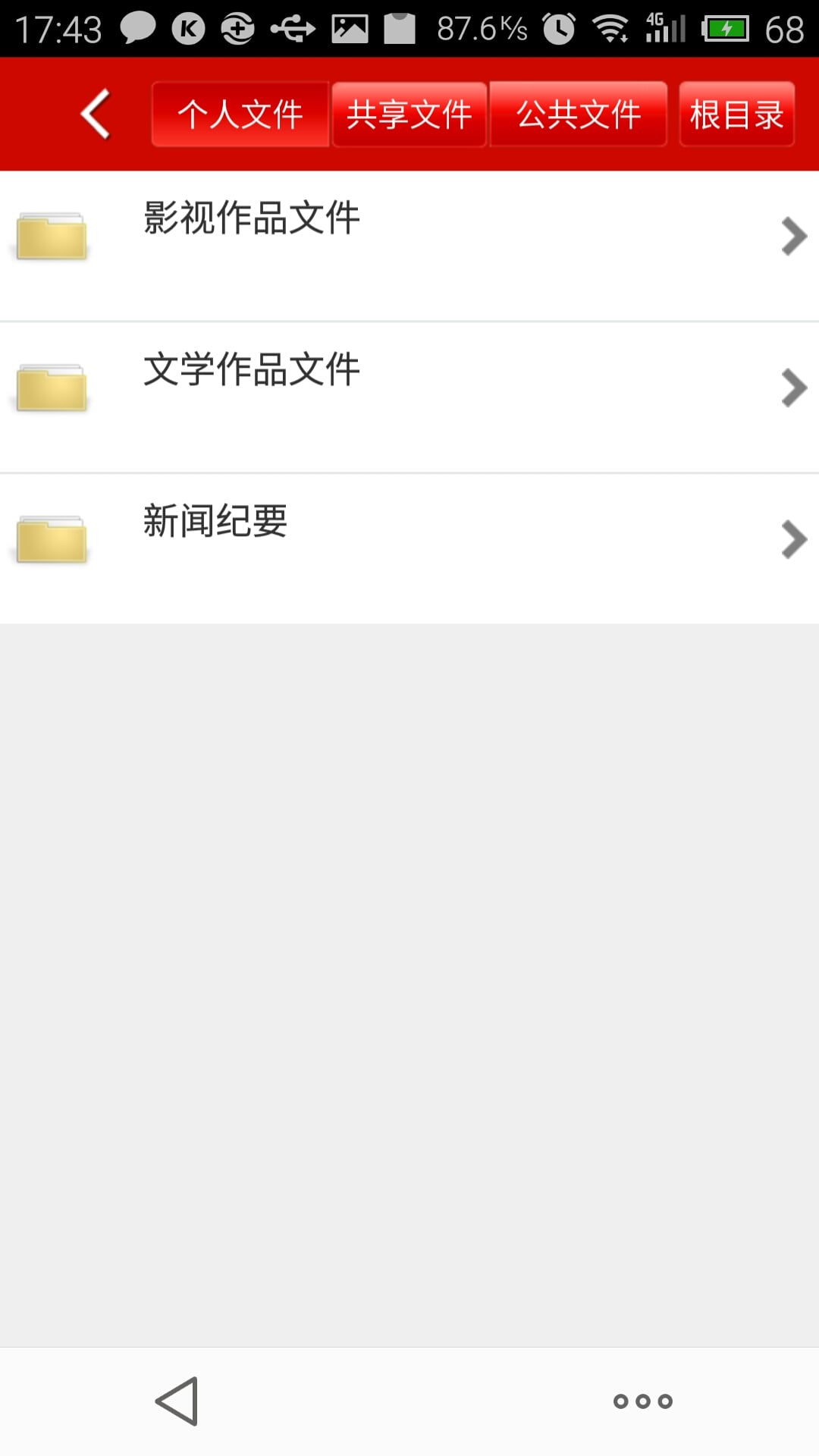Expand the 文学作品文件 row chevron
Viewport: 819px width, 1456px height.
(x=793, y=388)
